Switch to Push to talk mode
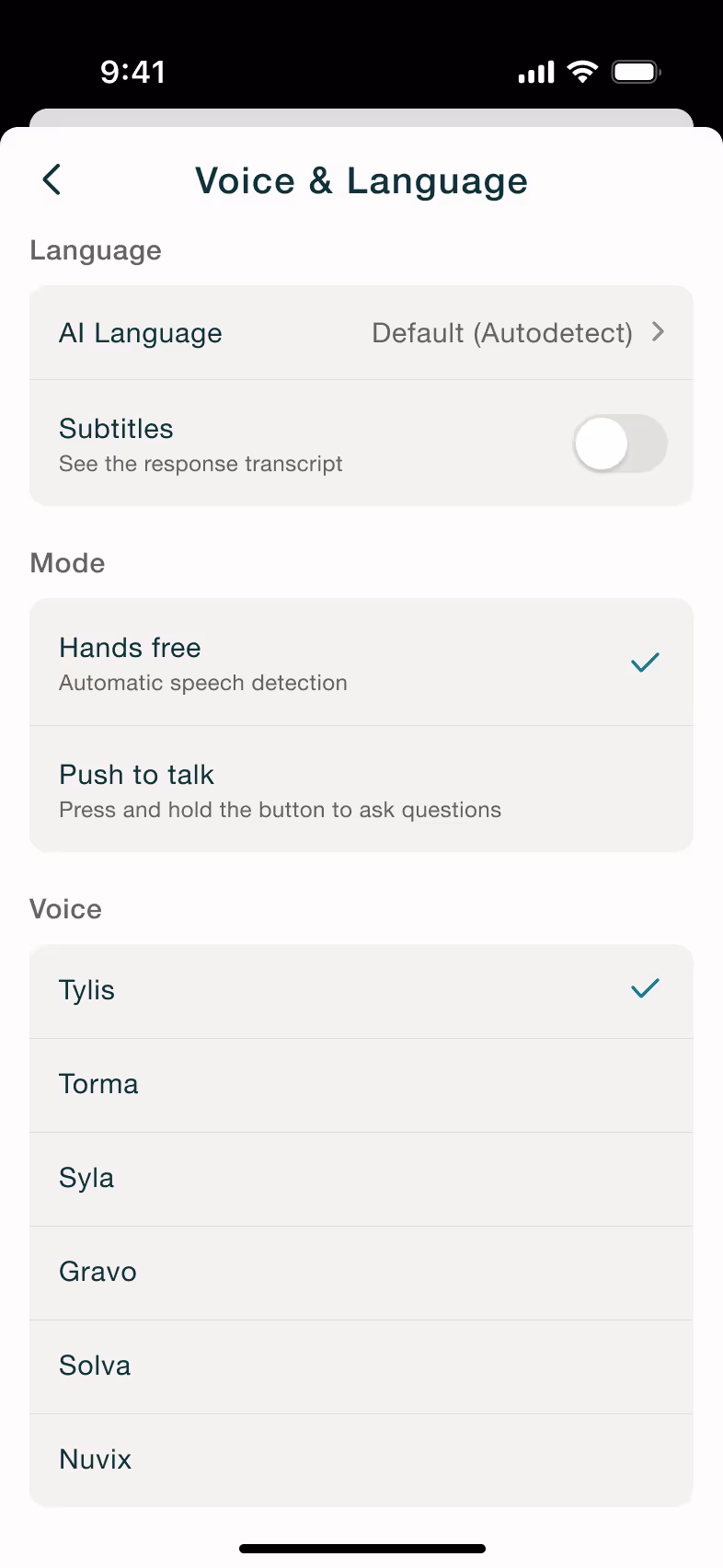The height and width of the screenshot is (1568, 723). [361, 790]
